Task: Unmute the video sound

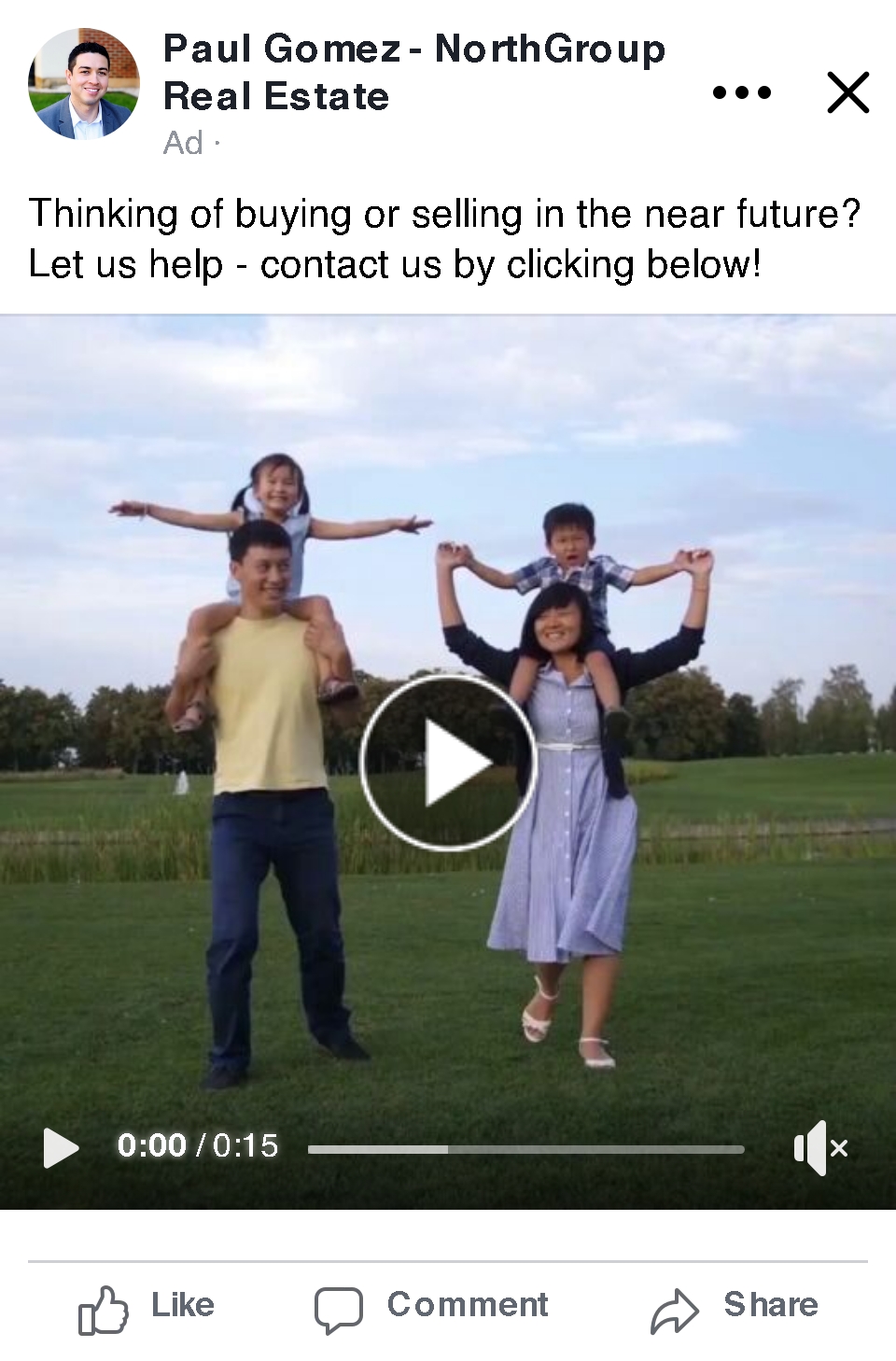Action: (x=819, y=1147)
